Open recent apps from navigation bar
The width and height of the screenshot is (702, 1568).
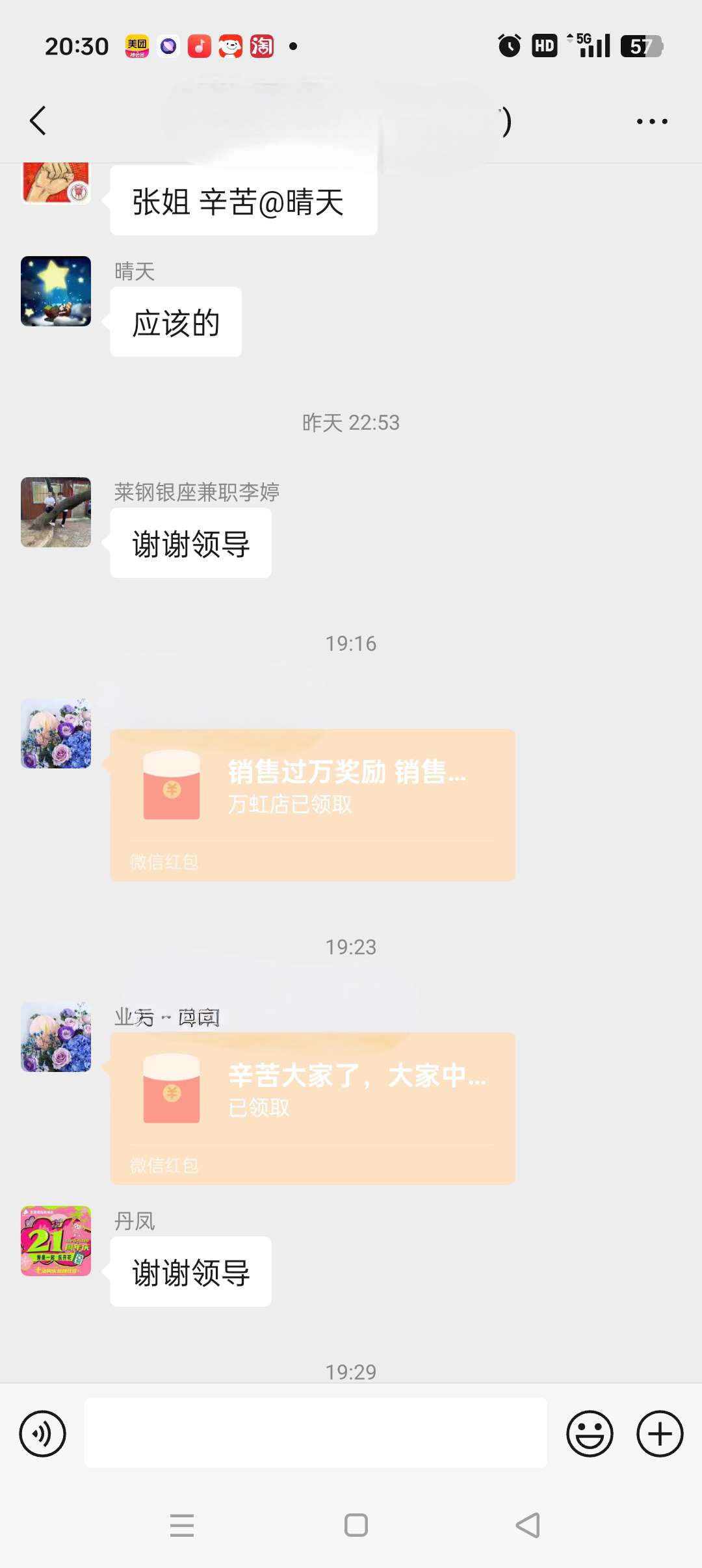(182, 1525)
